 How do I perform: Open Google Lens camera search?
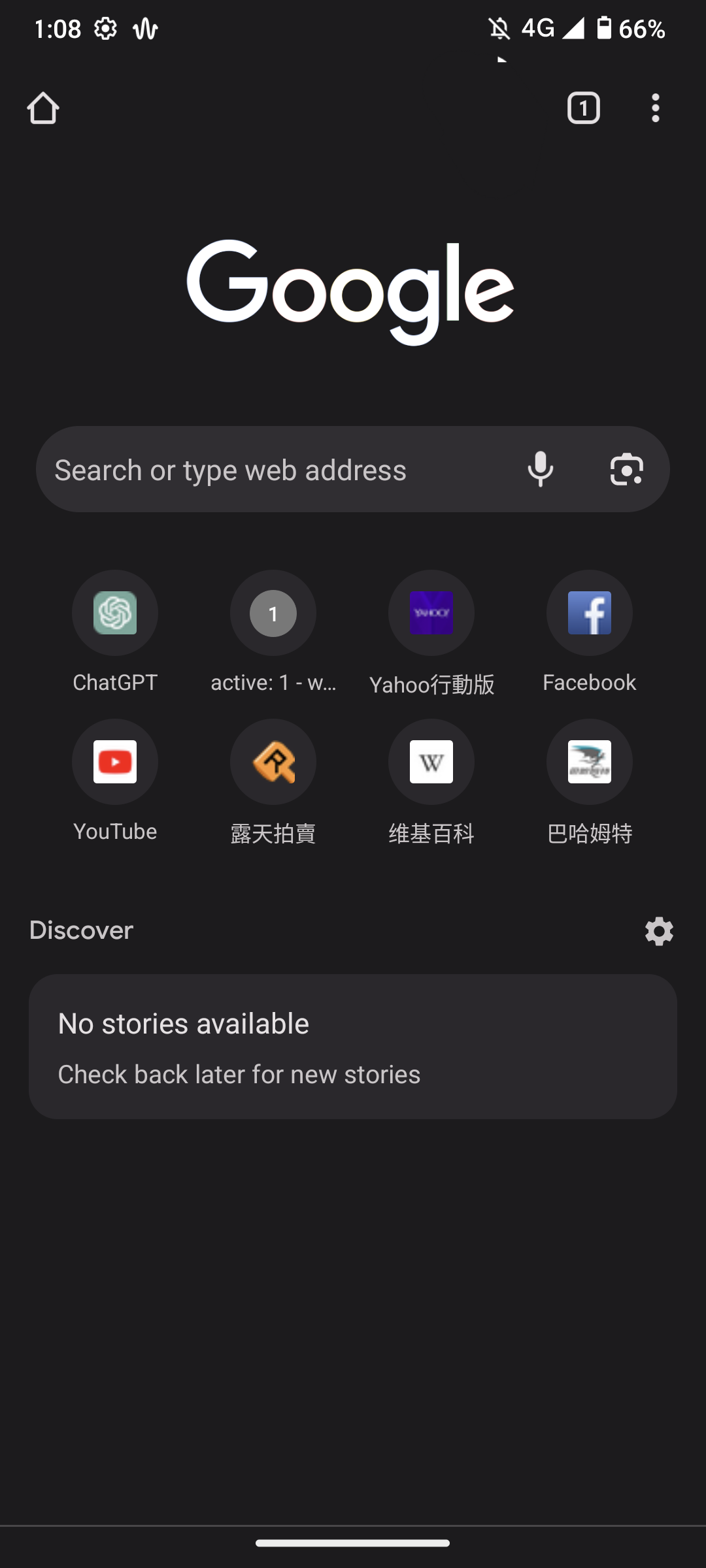pyautogui.click(x=626, y=470)
